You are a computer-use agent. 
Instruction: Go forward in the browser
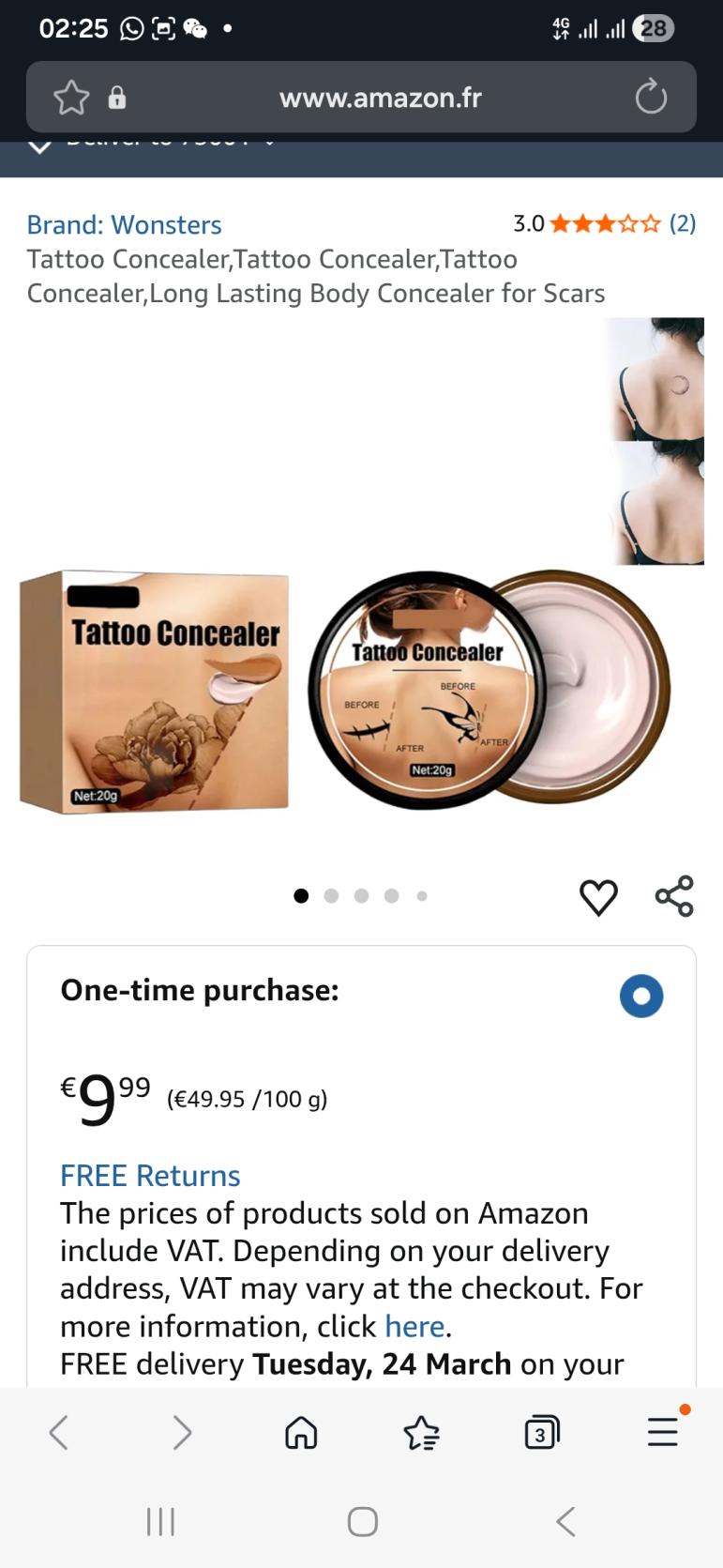point(182,1433)
